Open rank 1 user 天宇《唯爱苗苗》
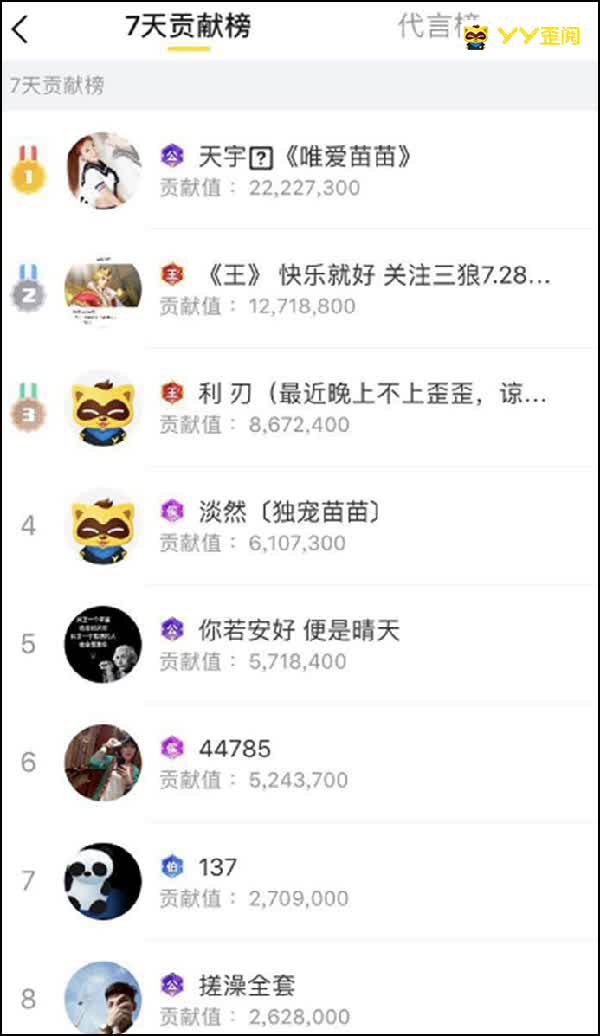This screenshot has height=1036, width=600. click(x=300, y=170)
